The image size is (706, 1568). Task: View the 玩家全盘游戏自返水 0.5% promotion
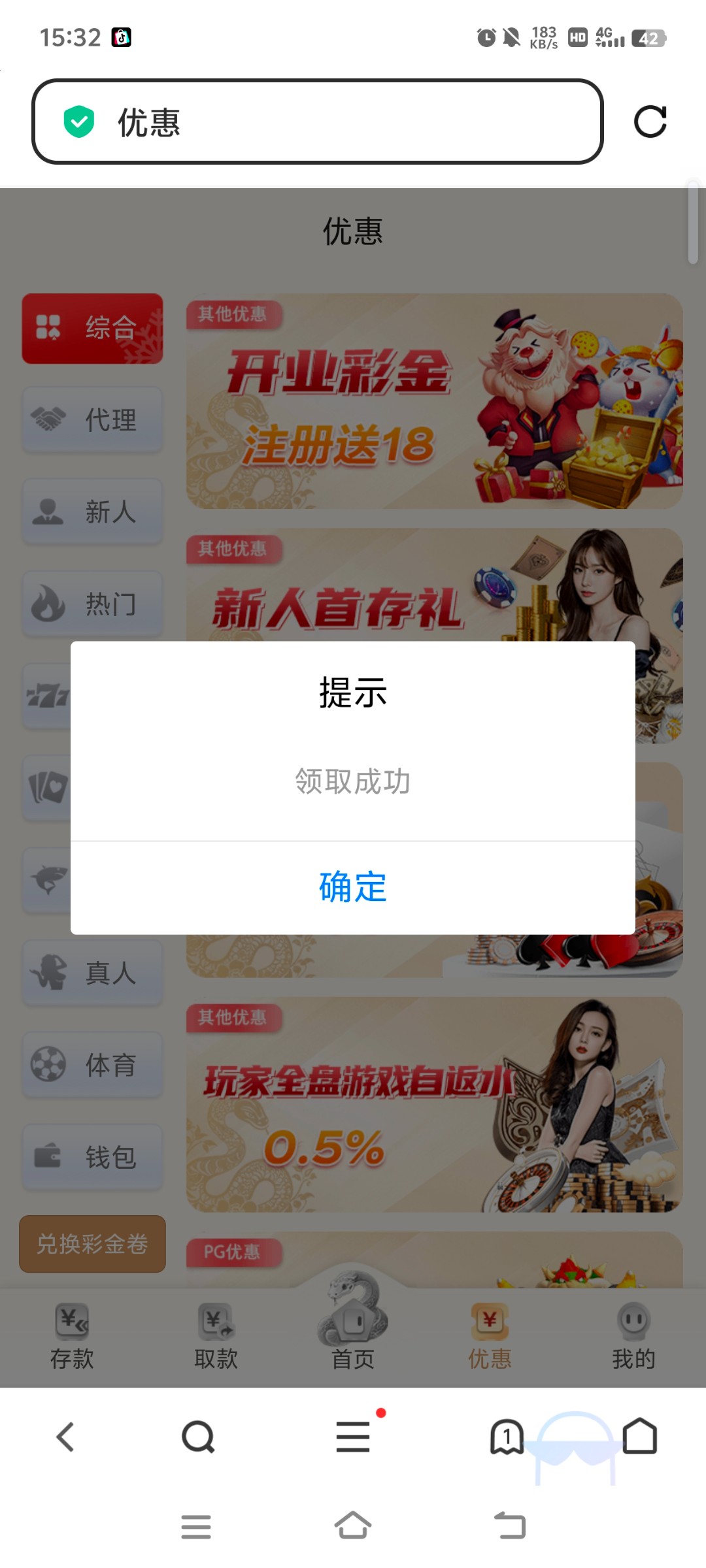pyautogui.click(x=434, y=1105)
